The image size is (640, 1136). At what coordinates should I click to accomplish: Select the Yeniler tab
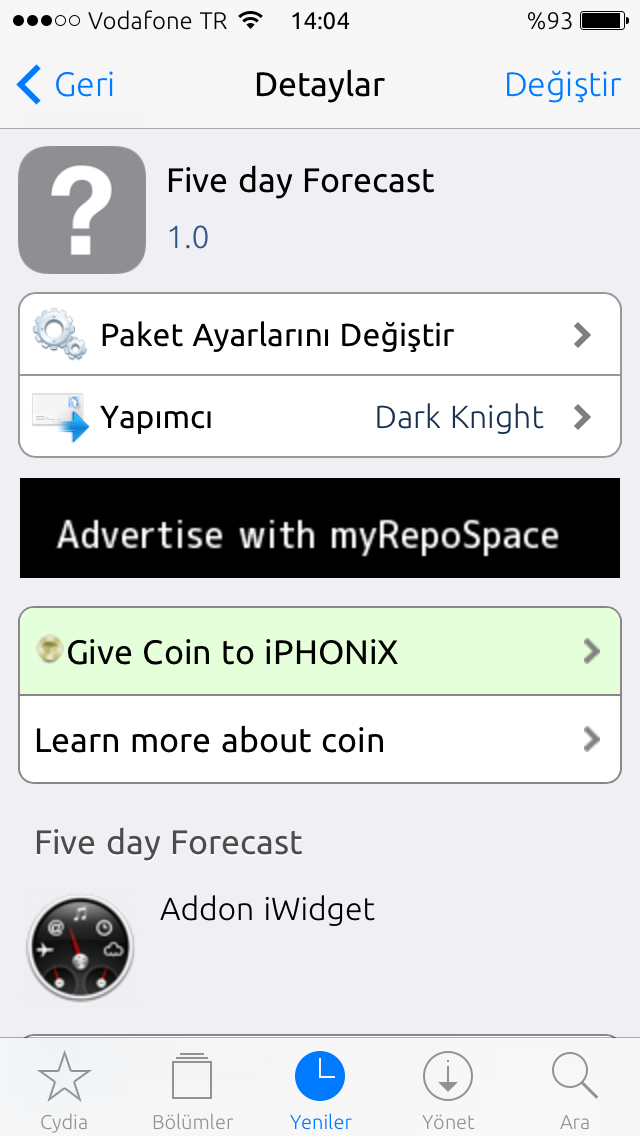[320, 1089]
